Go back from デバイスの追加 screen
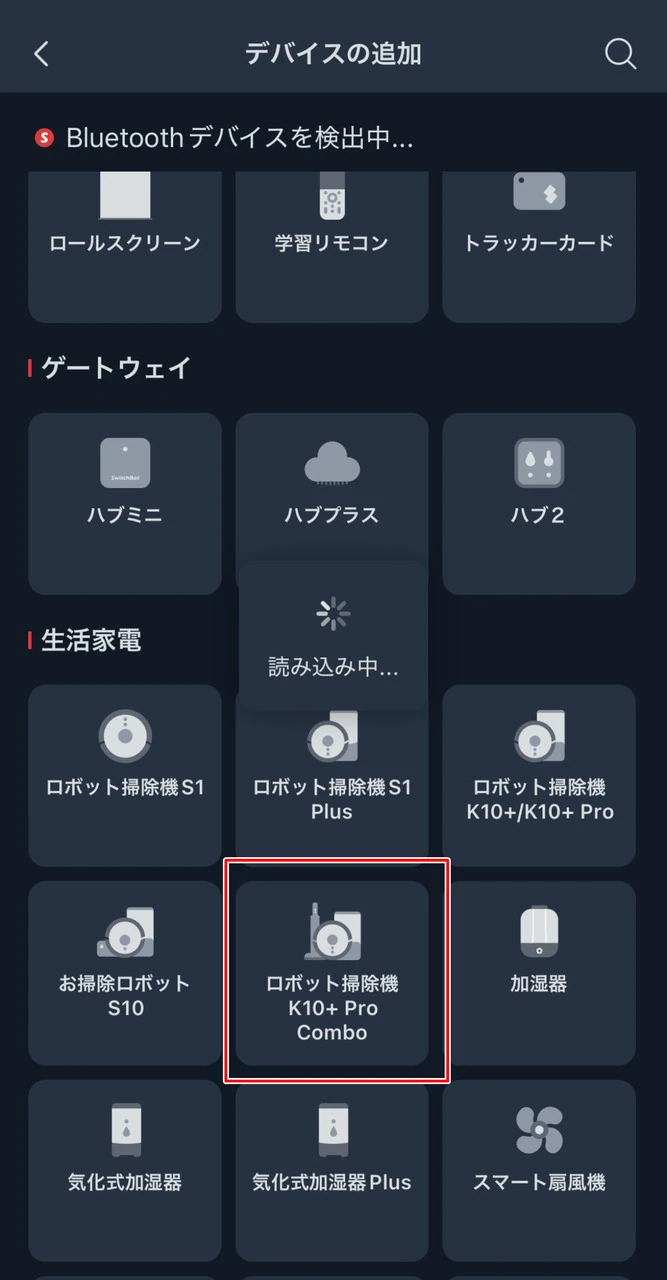Screen dimensions: 667x1280 coord(41,54)
